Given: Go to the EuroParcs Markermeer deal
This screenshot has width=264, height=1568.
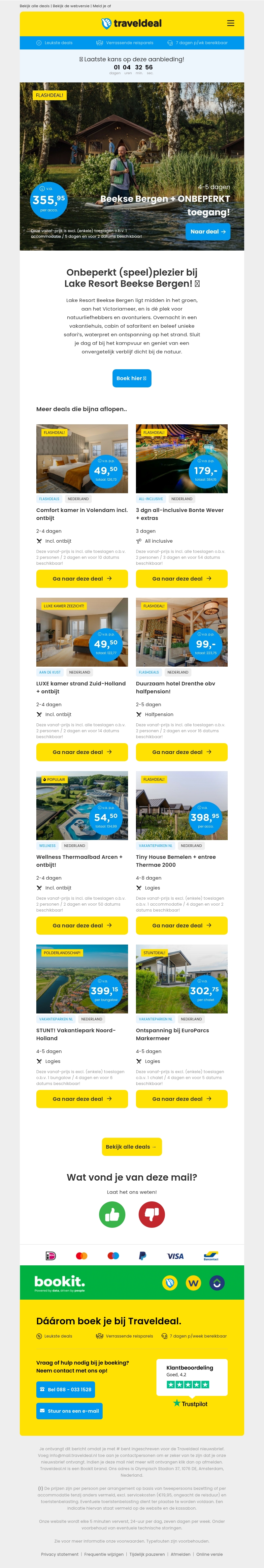Looking at the screenshot, I should (x=181, y=1099).
